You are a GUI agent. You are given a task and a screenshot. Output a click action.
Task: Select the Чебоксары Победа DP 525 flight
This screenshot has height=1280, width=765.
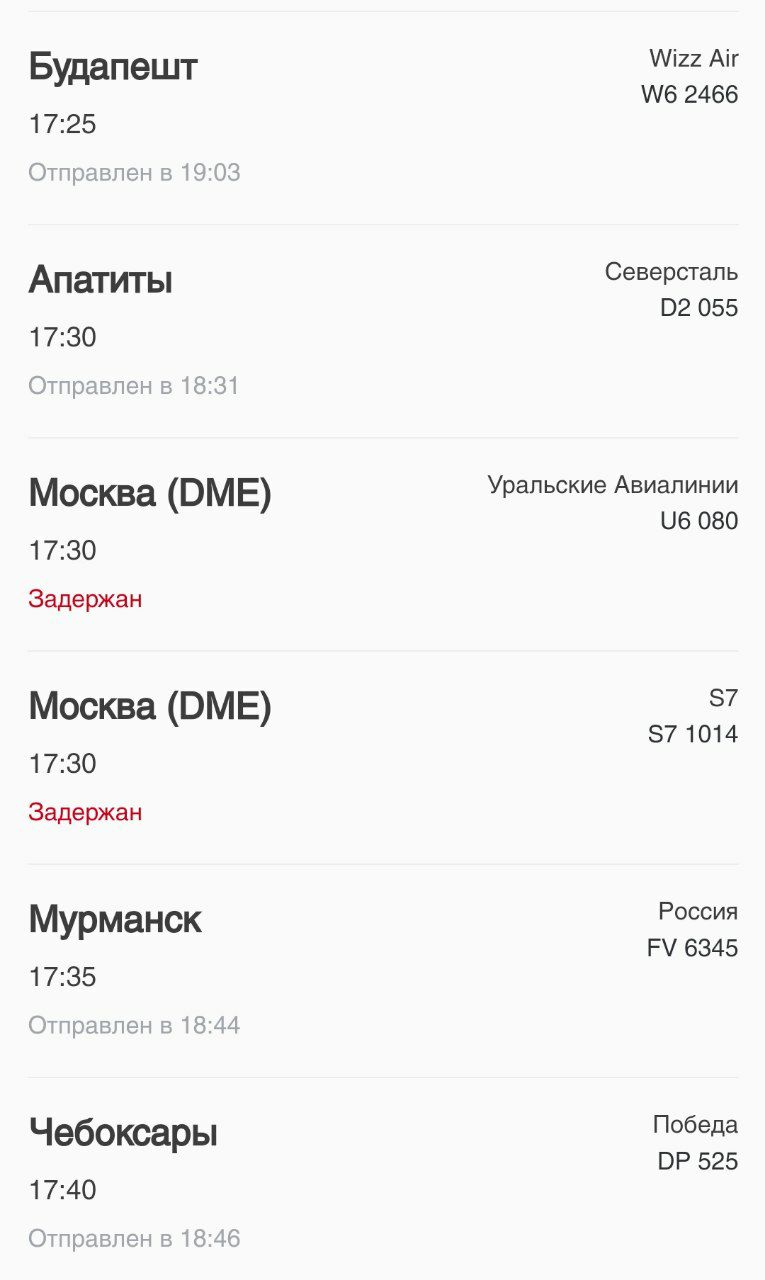pyautogui.click(x=383, y=1179)
